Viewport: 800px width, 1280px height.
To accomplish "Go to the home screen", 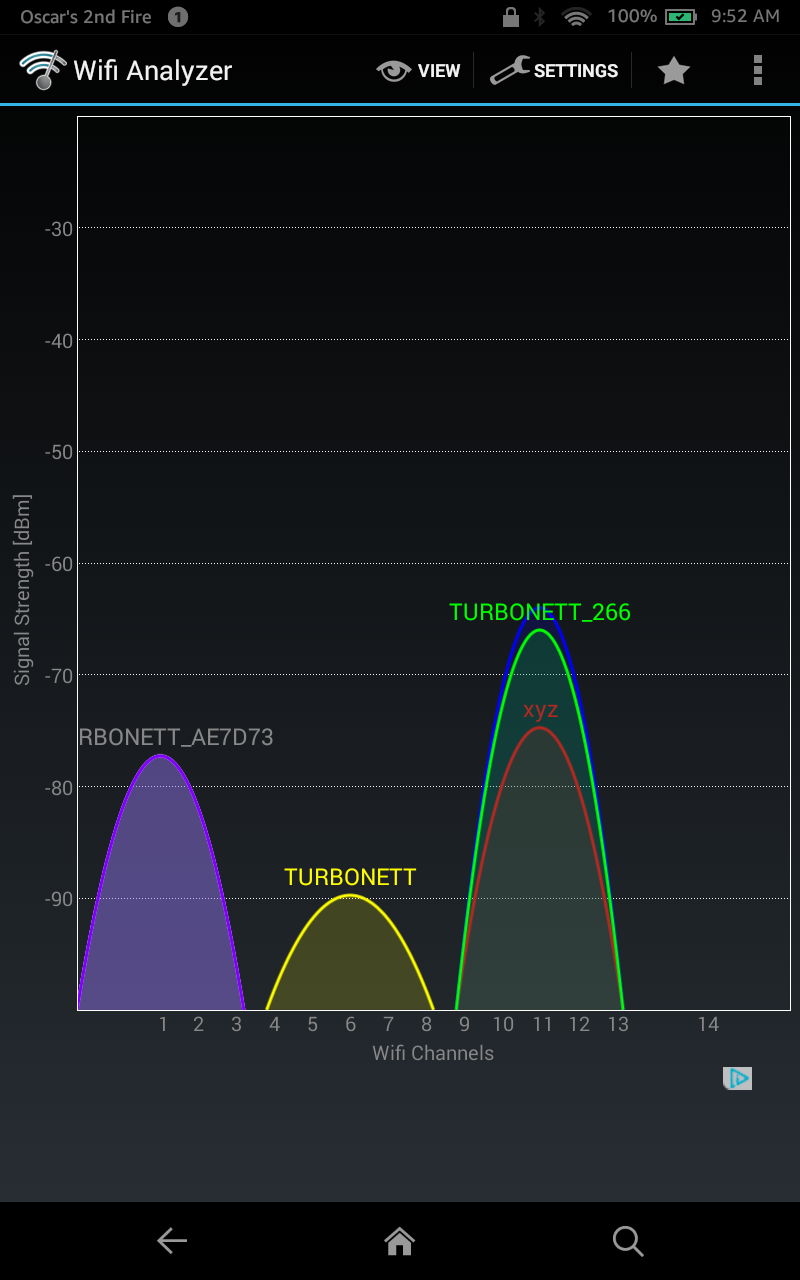I will click(x=400, y=1241).
